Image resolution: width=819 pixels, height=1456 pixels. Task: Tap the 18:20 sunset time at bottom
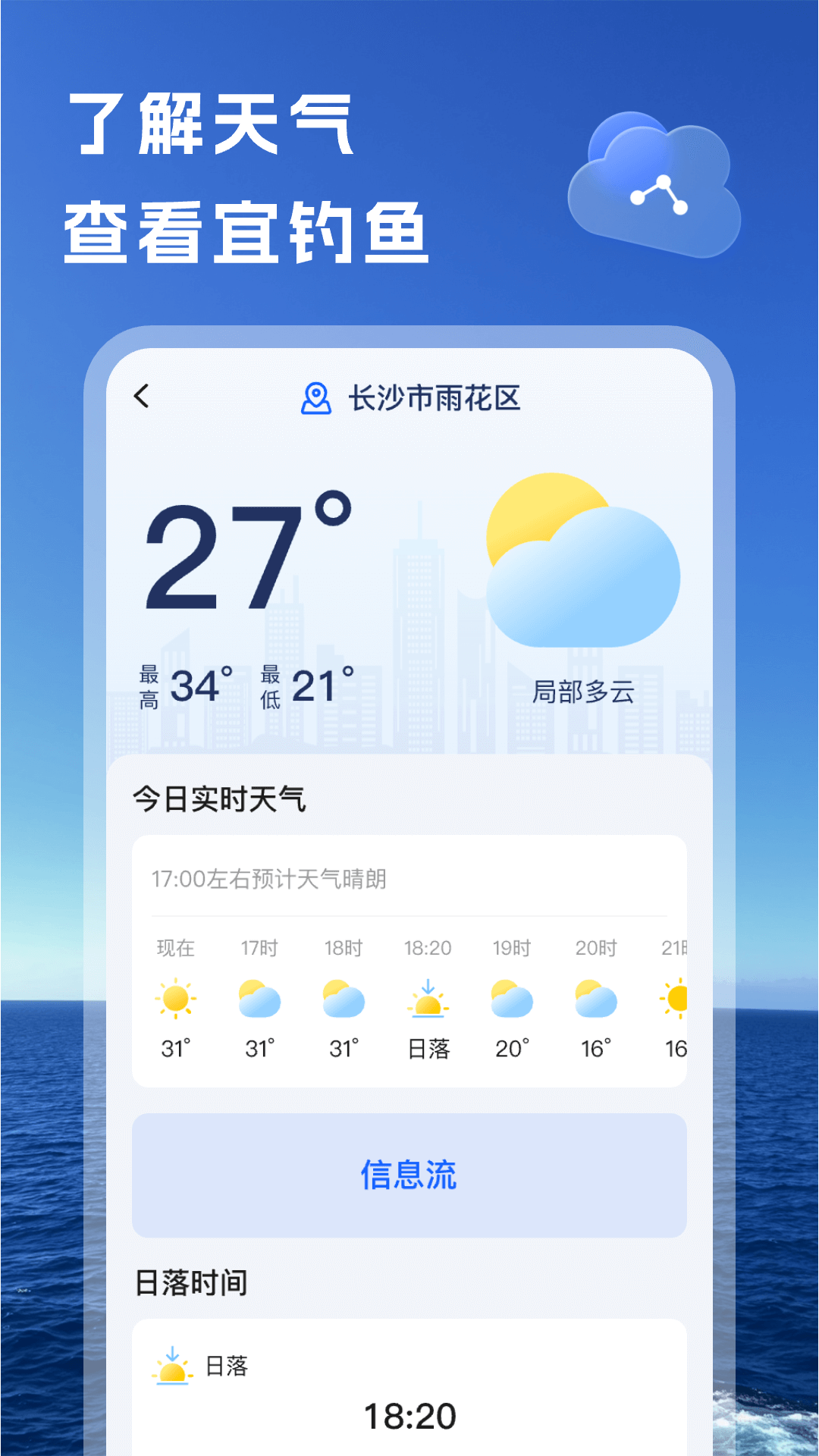pos(409,1415)
